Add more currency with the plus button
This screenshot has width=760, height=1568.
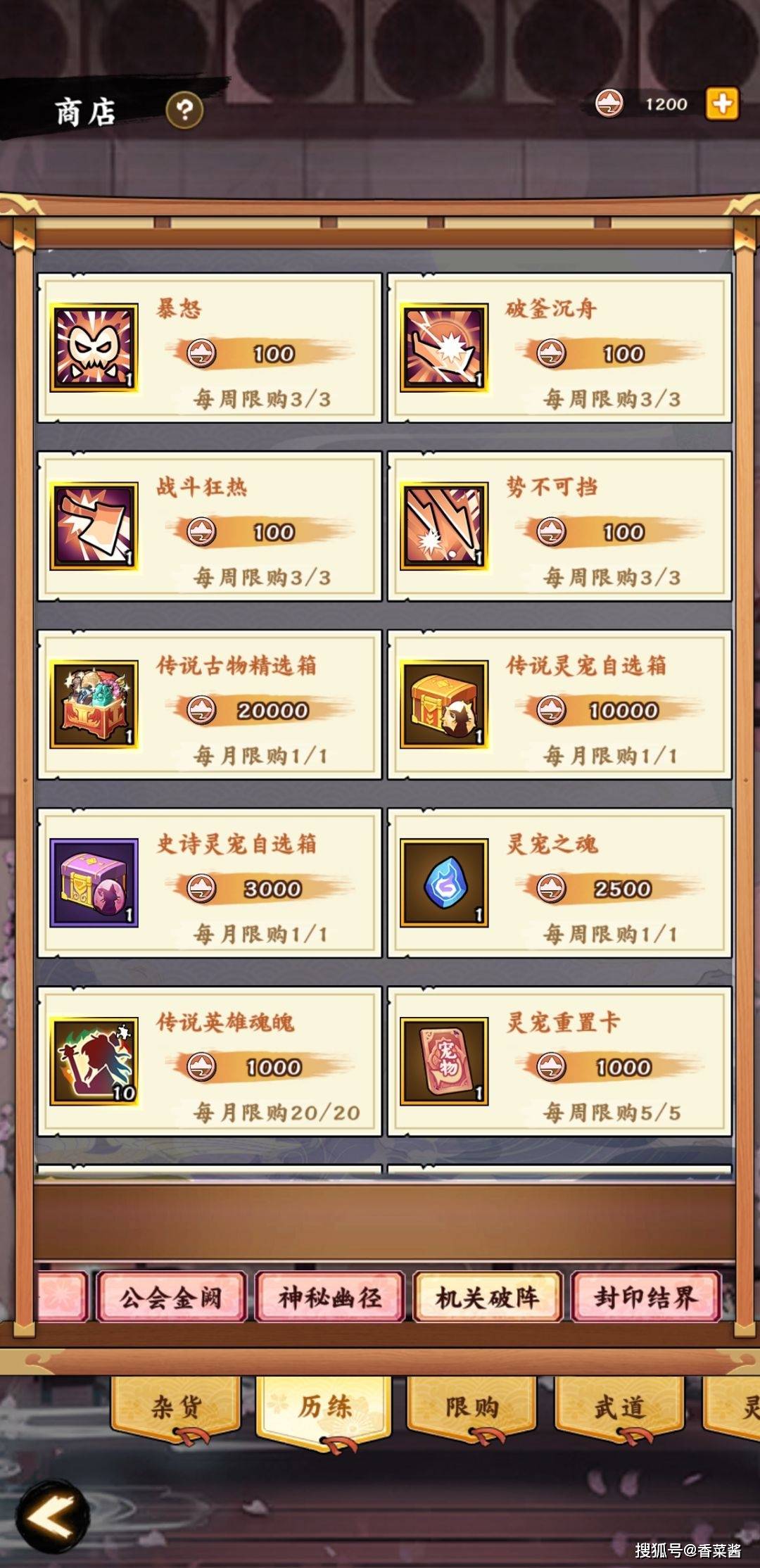pos(722,105)
